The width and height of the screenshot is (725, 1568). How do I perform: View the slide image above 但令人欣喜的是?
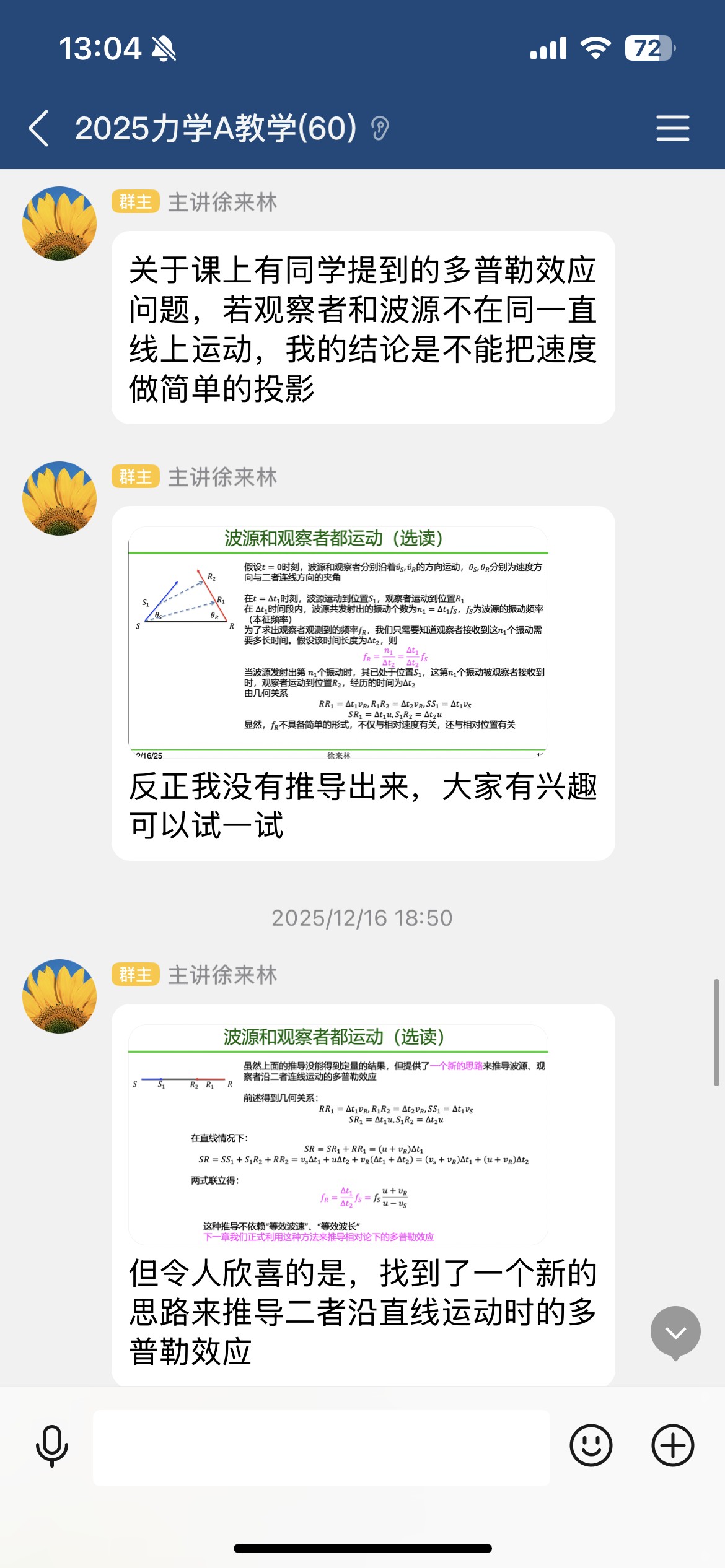(338, 1135)
